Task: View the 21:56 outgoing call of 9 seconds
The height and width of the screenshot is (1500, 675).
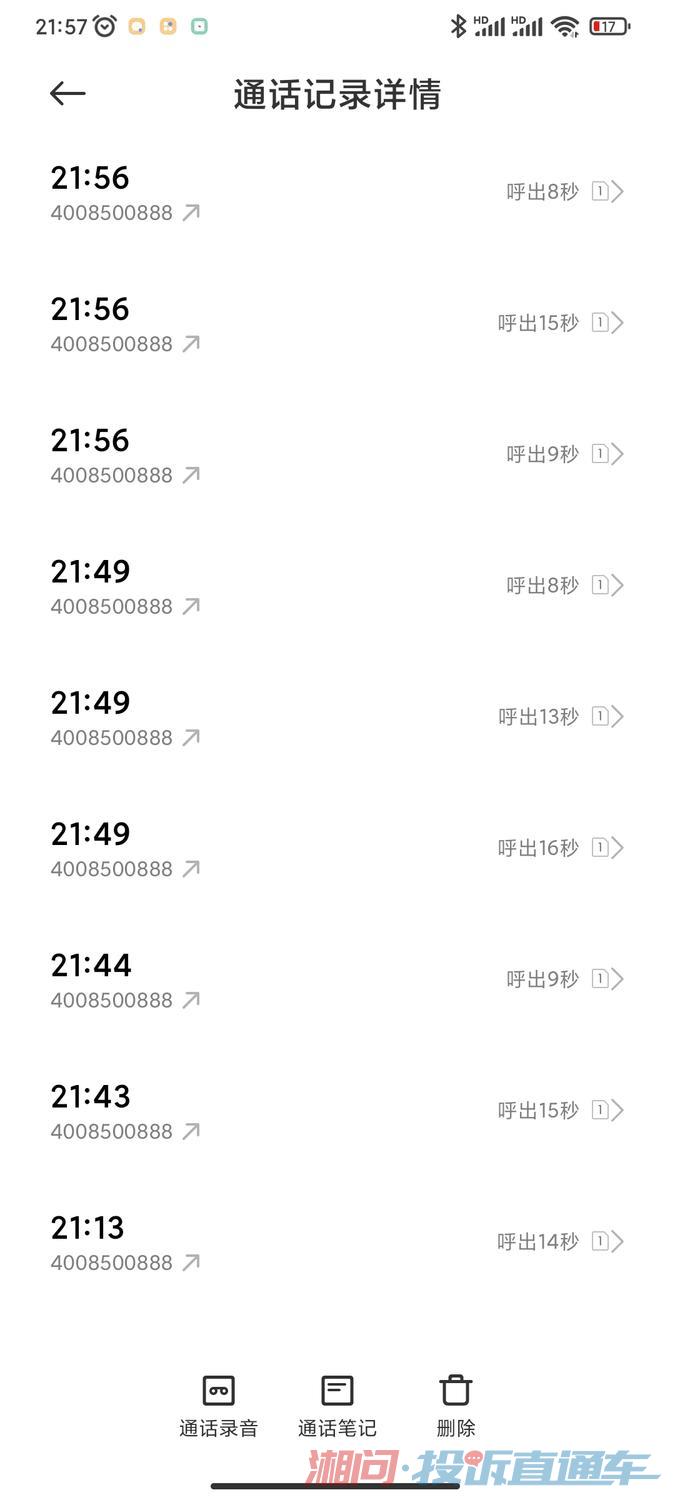Action: [337, 455]
